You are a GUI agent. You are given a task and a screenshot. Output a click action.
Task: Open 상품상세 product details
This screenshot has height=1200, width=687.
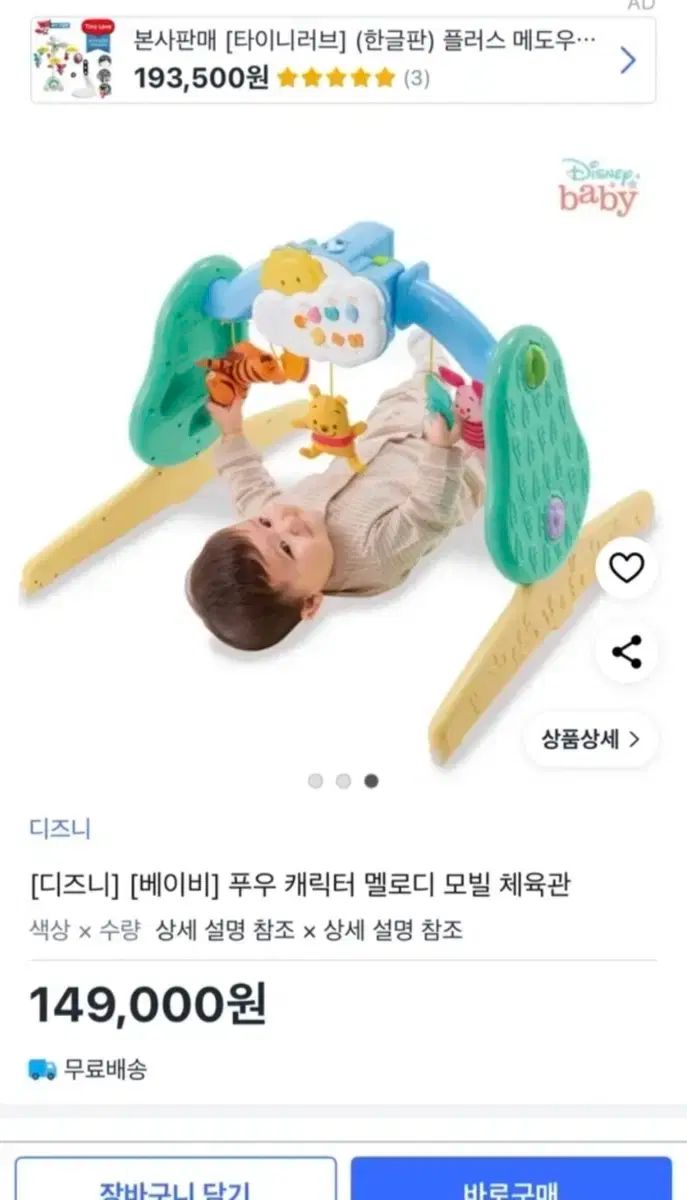pos(590,740)
